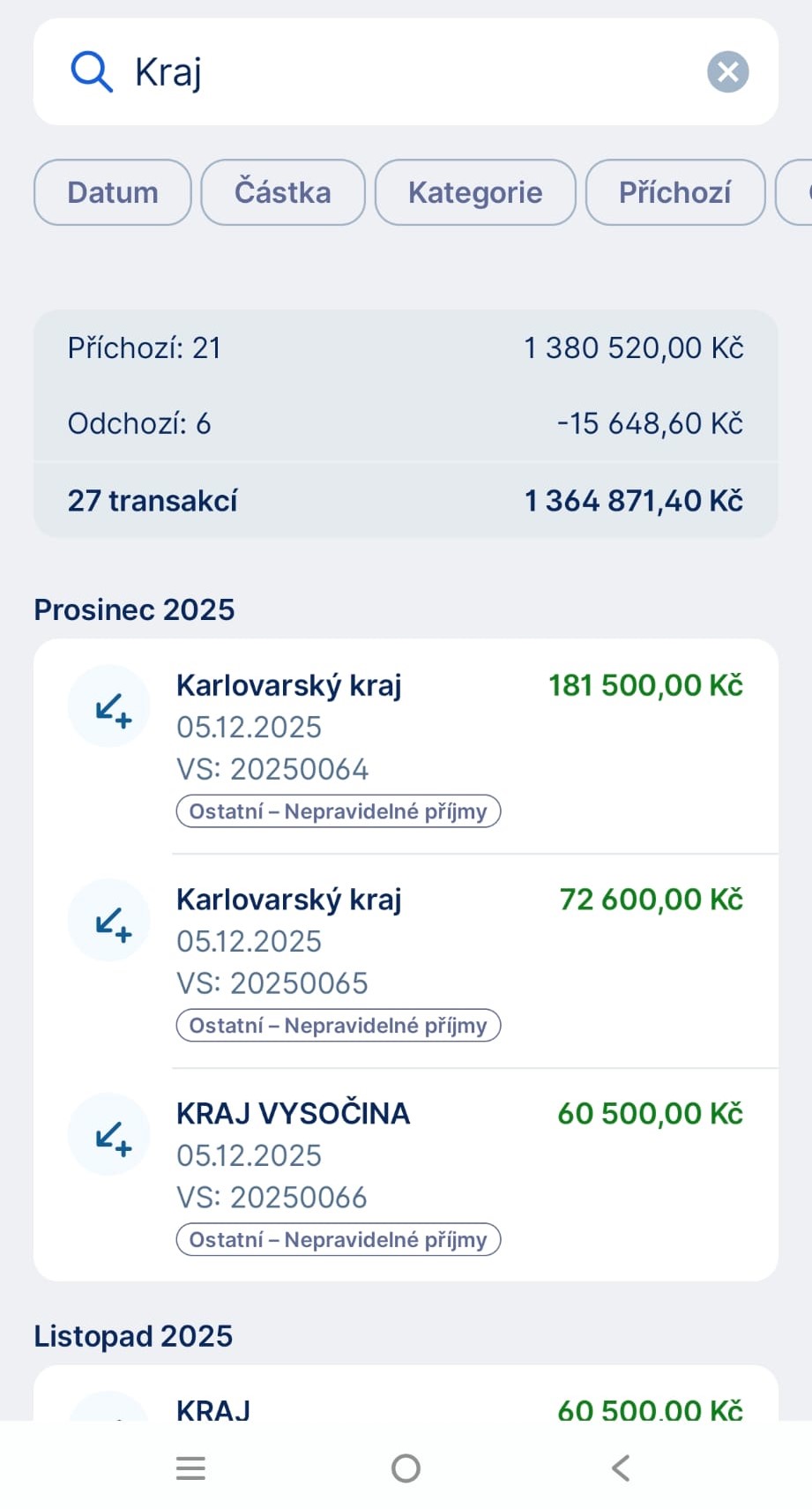
Task: Select the Prosinec 2025 section header
Action: coord(134,609)
